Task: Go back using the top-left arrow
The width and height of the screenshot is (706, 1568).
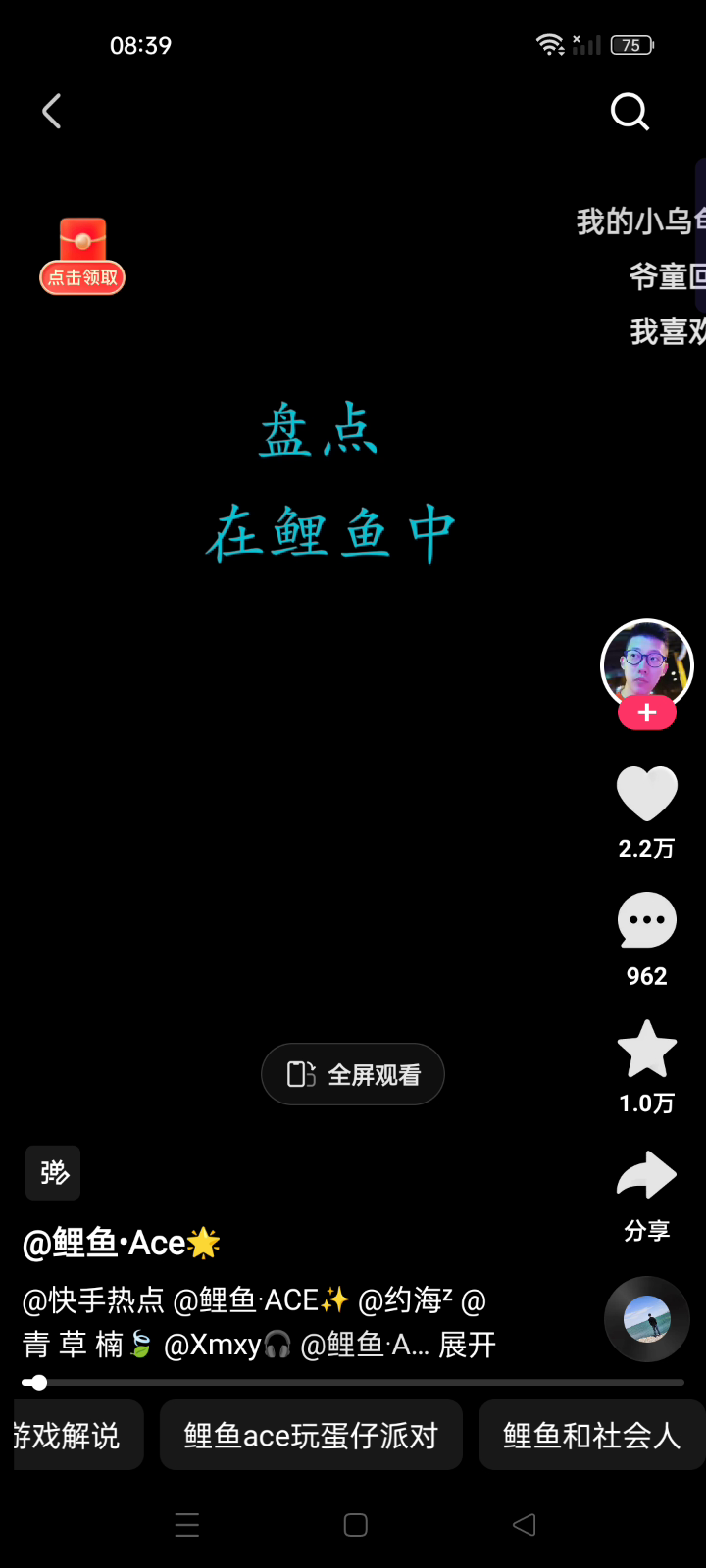Action: [52, 112]
